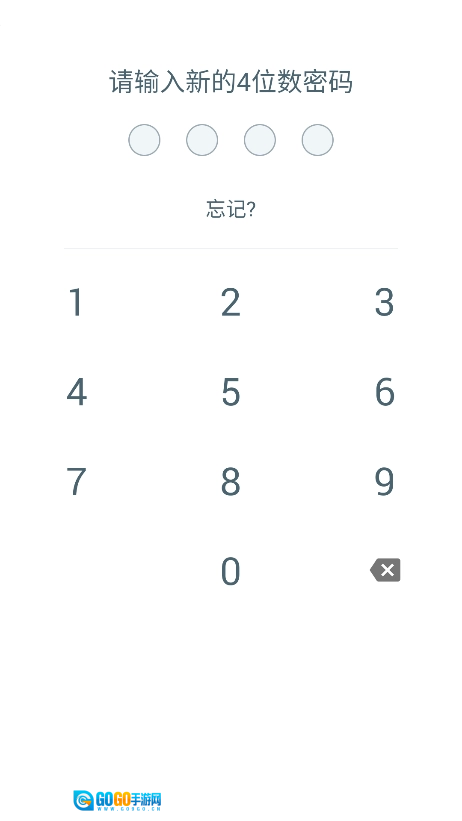The height and width of the screenshot is (821, 462).
Task: Enter the number 4
Action: [76, 392]
